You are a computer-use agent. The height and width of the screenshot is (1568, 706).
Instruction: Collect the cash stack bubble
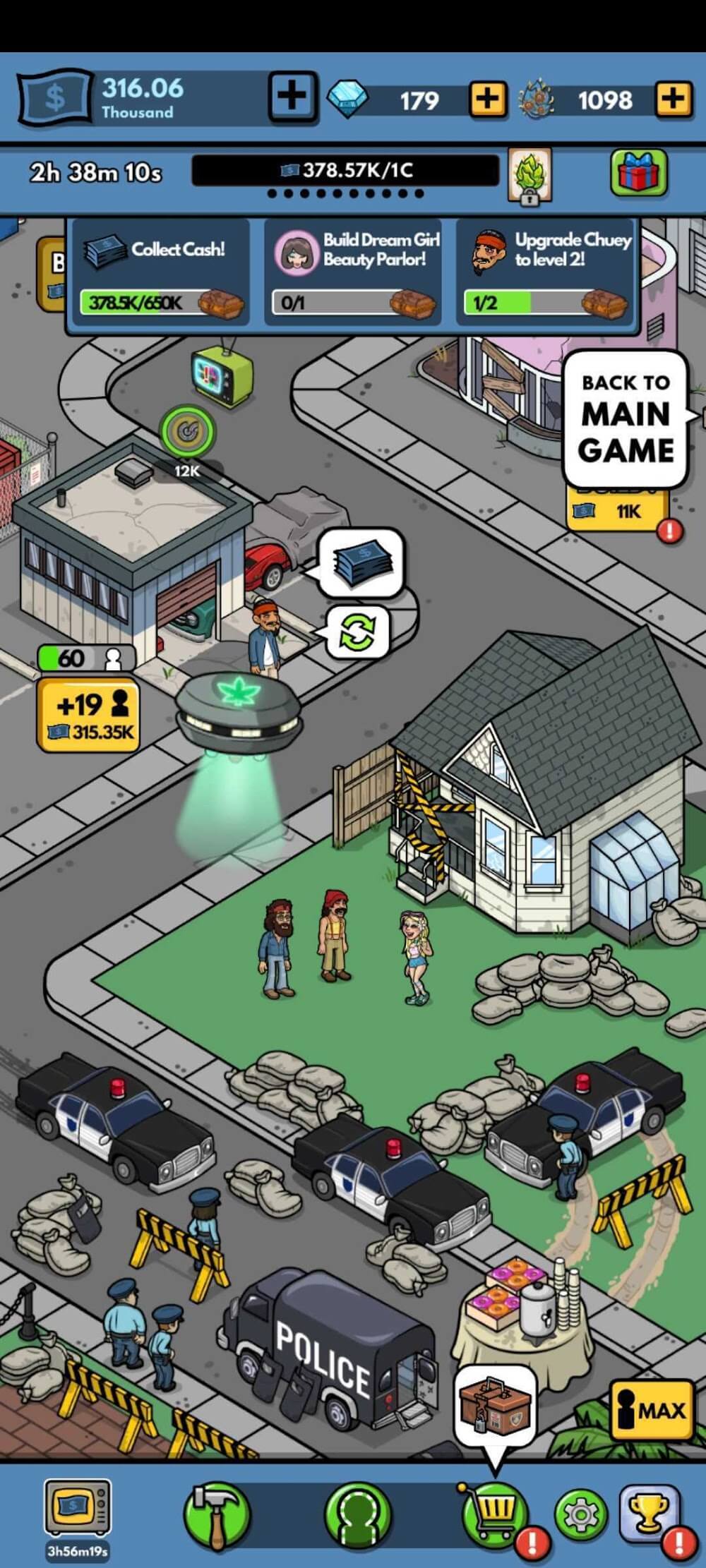[361, 562]
